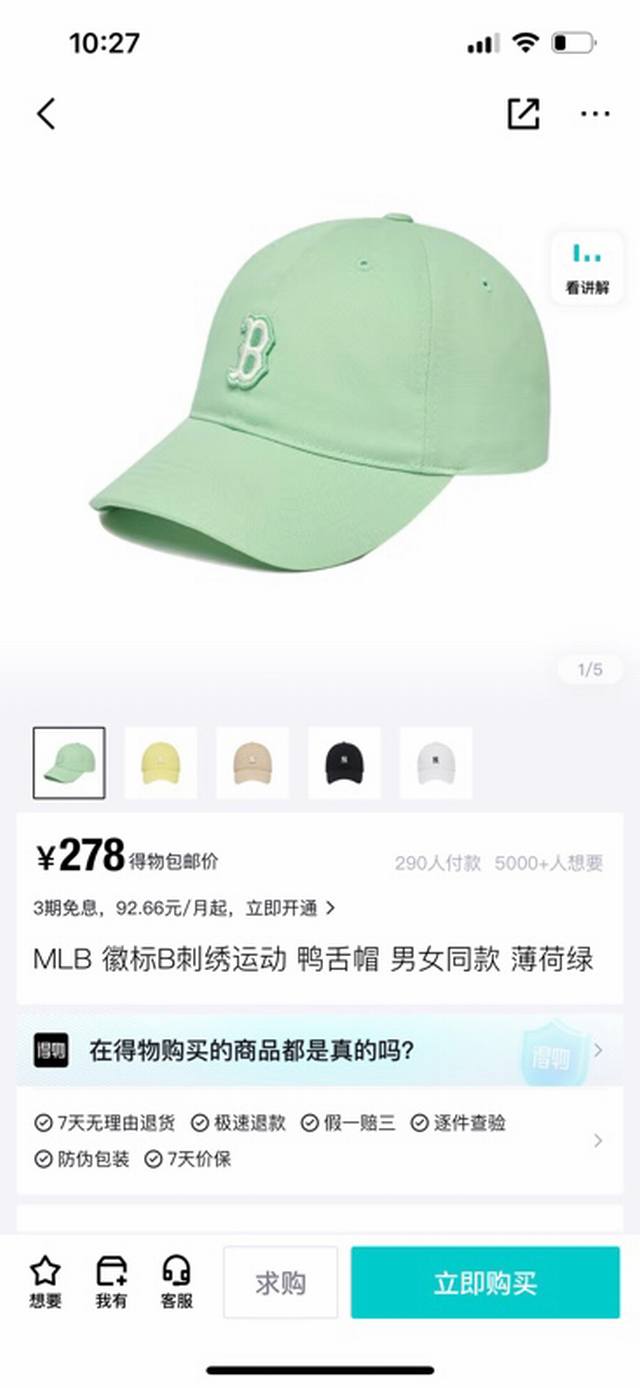Share this product page
Viewport: 640px width, 1388px height.
(523, 114)
